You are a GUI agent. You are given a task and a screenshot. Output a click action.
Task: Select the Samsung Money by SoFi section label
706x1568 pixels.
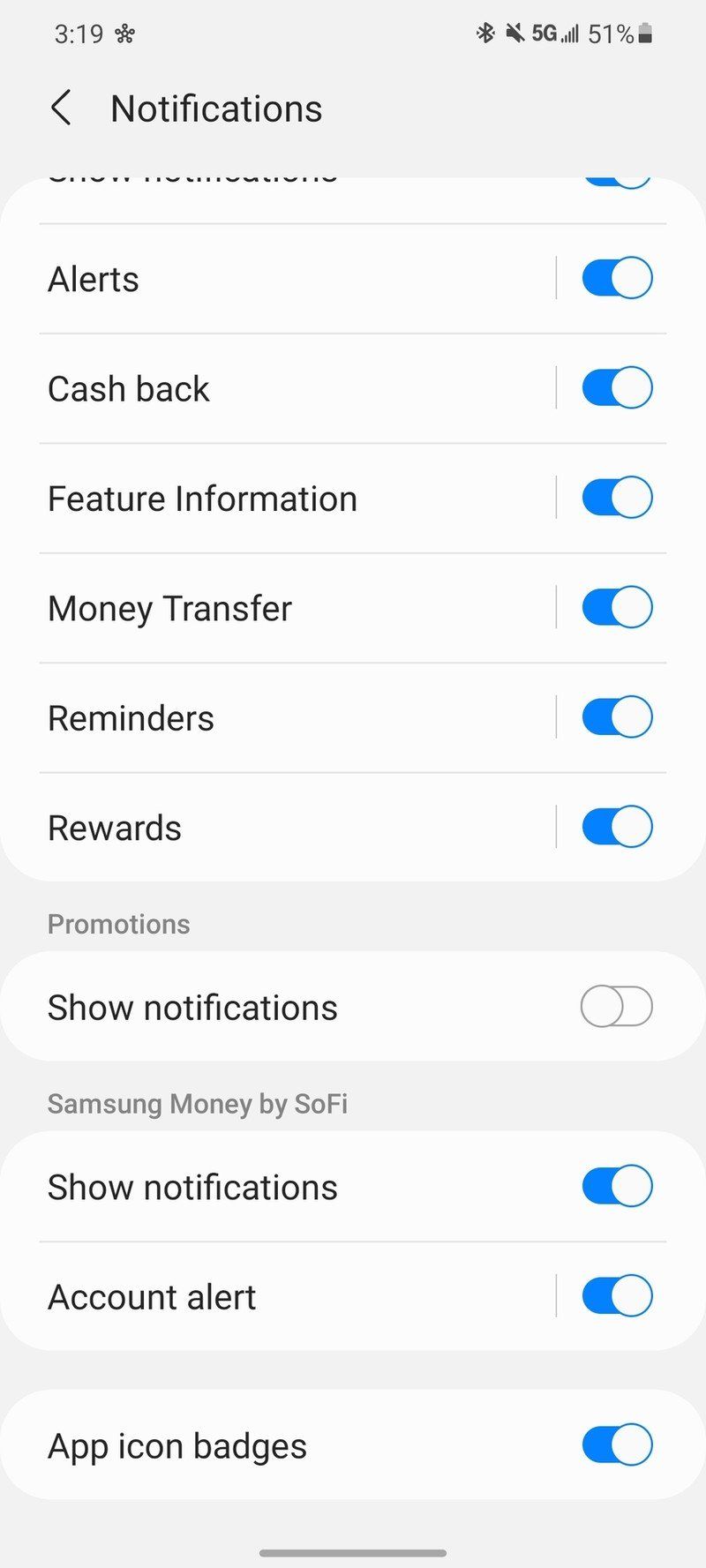[x=197, y=1103]
